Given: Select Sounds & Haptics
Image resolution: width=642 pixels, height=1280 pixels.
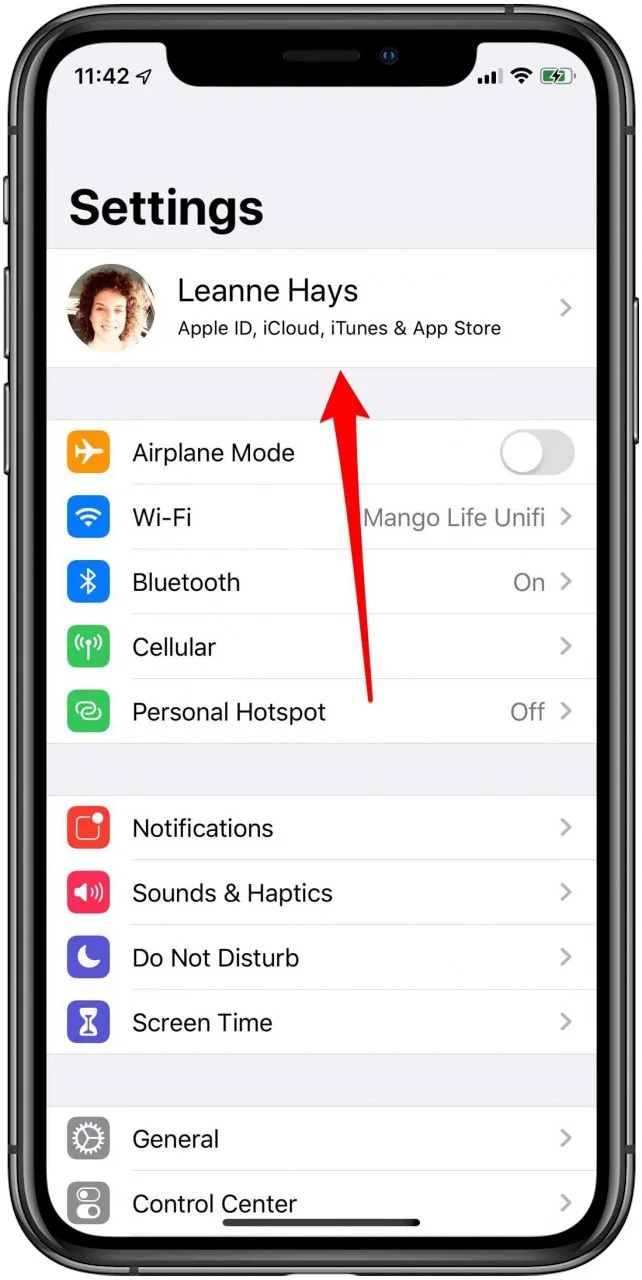Looking at the screenshot, I should (321, 893).
